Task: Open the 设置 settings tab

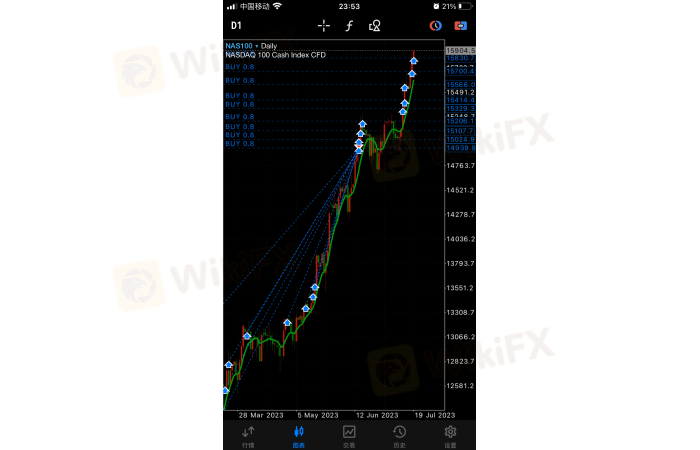Action: [x=450, y=435]
